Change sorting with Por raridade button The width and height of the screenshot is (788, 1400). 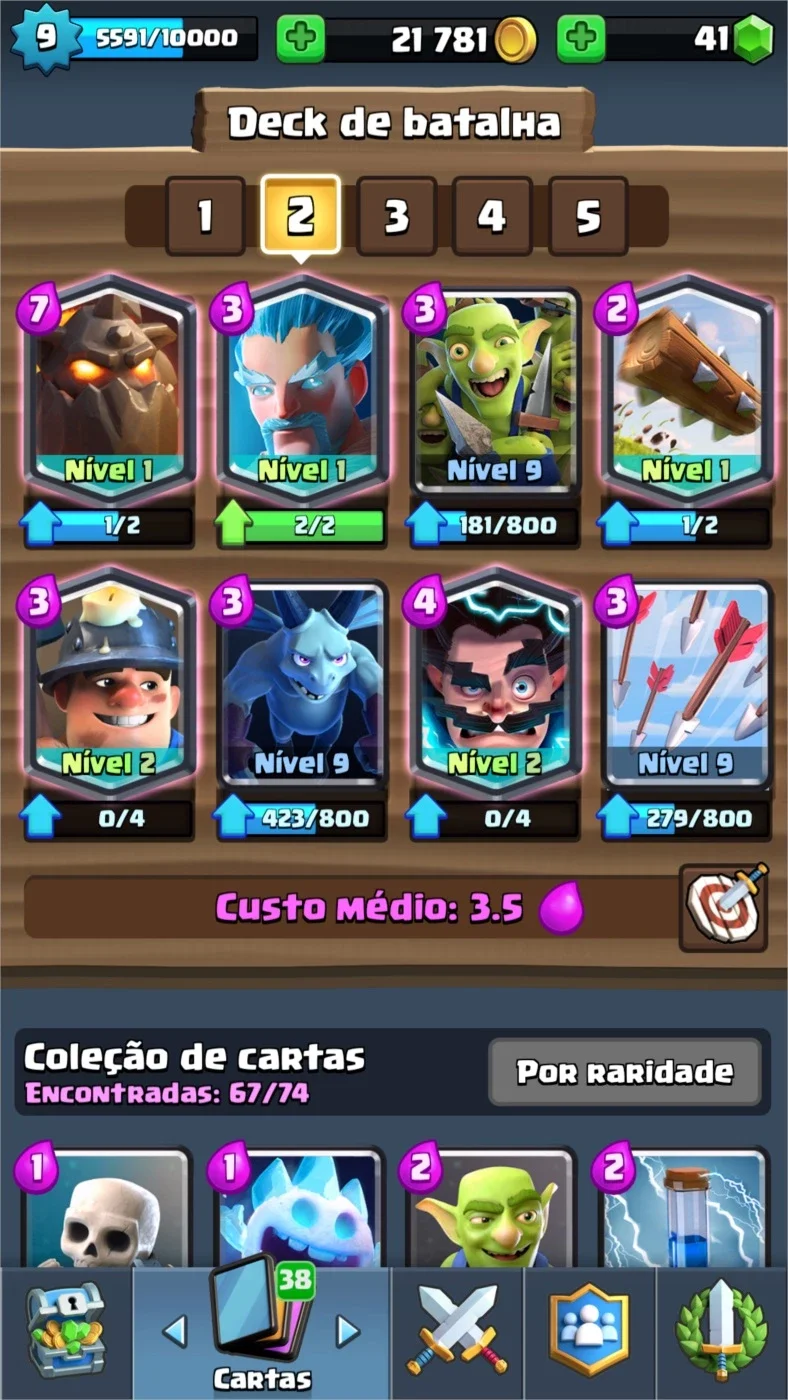pyautogui.click(x=625, y=1072)
